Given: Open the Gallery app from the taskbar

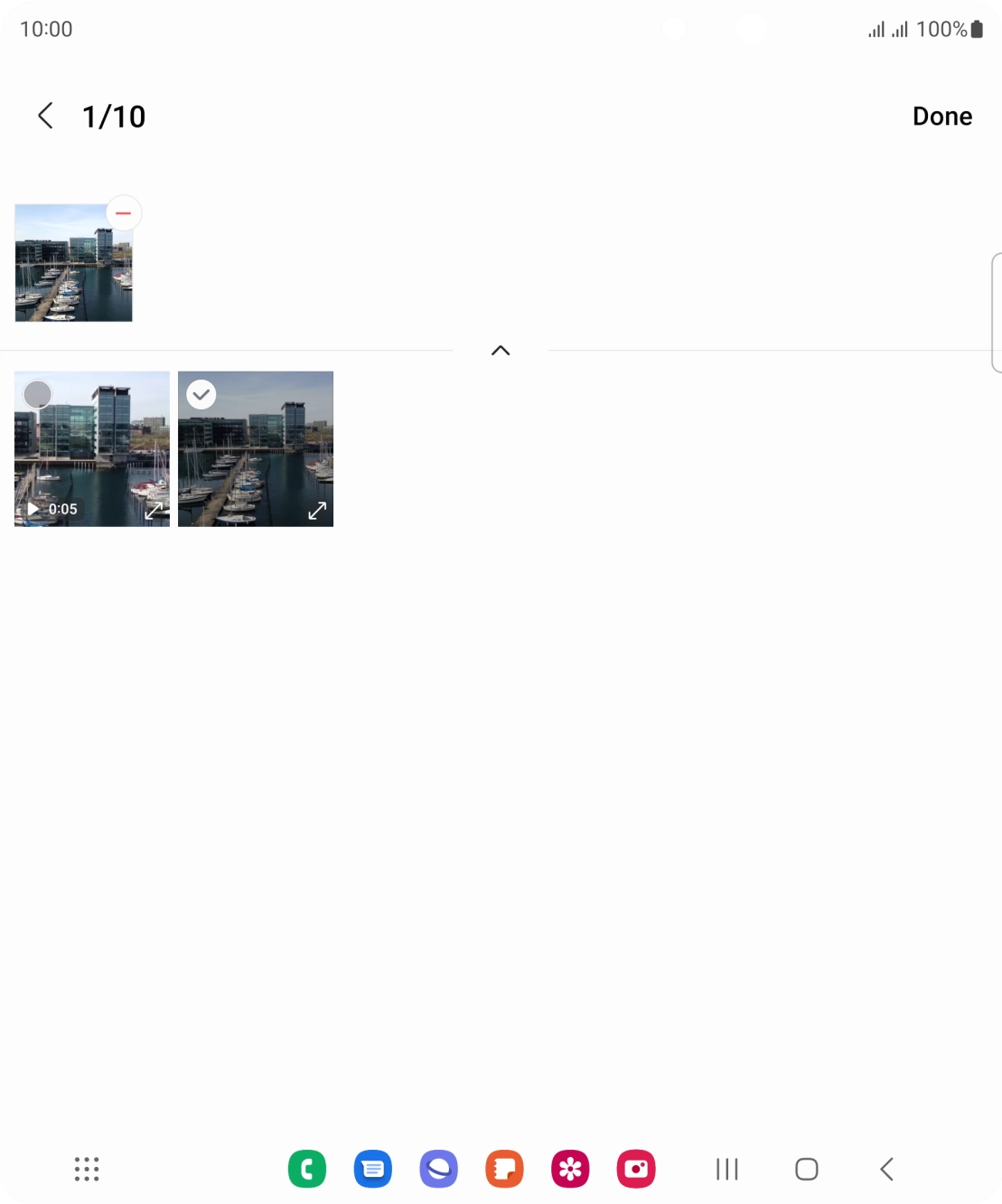Looking at the screenshot, I should [x=570, y=1169].
